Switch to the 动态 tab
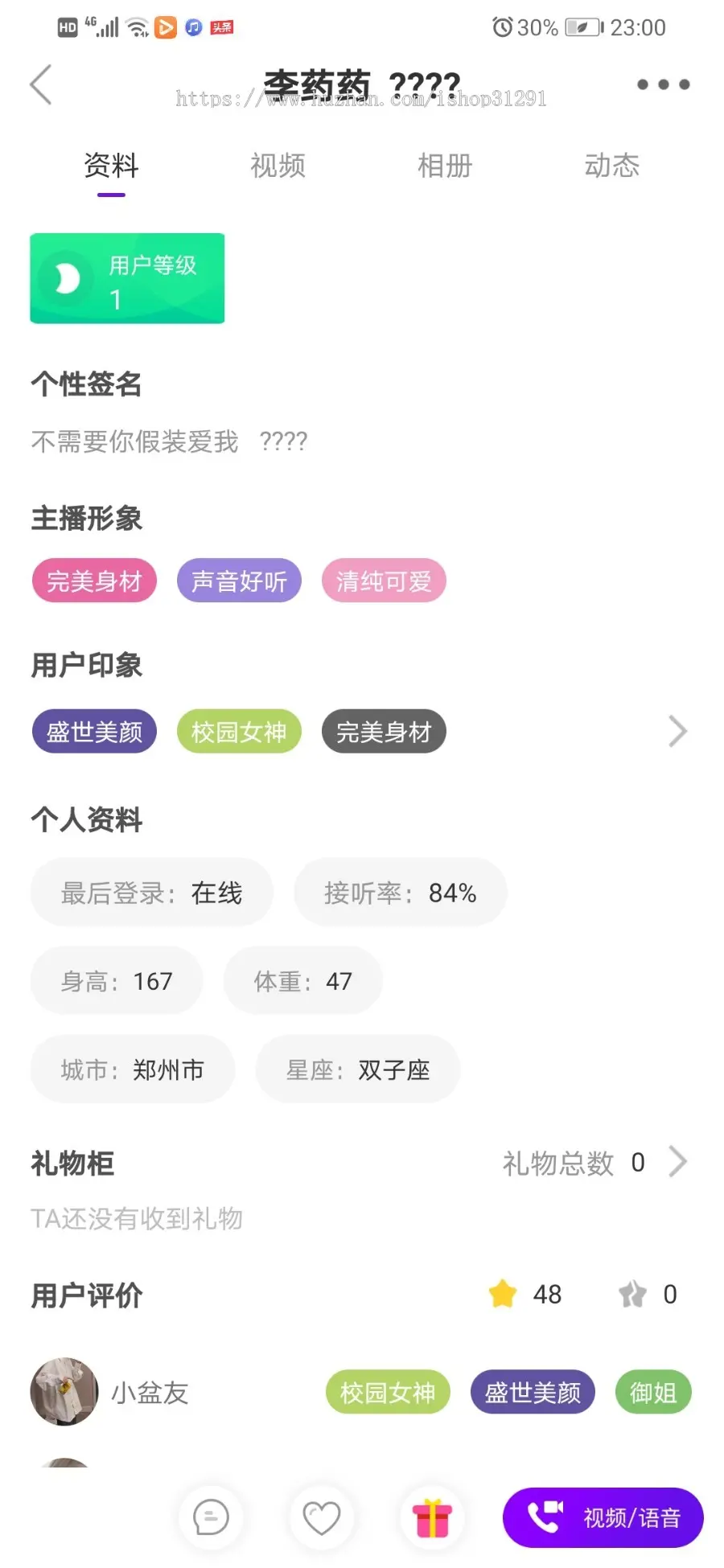Image resolution: width=724 pixels, height=1568 pixels. coord(612,166)
